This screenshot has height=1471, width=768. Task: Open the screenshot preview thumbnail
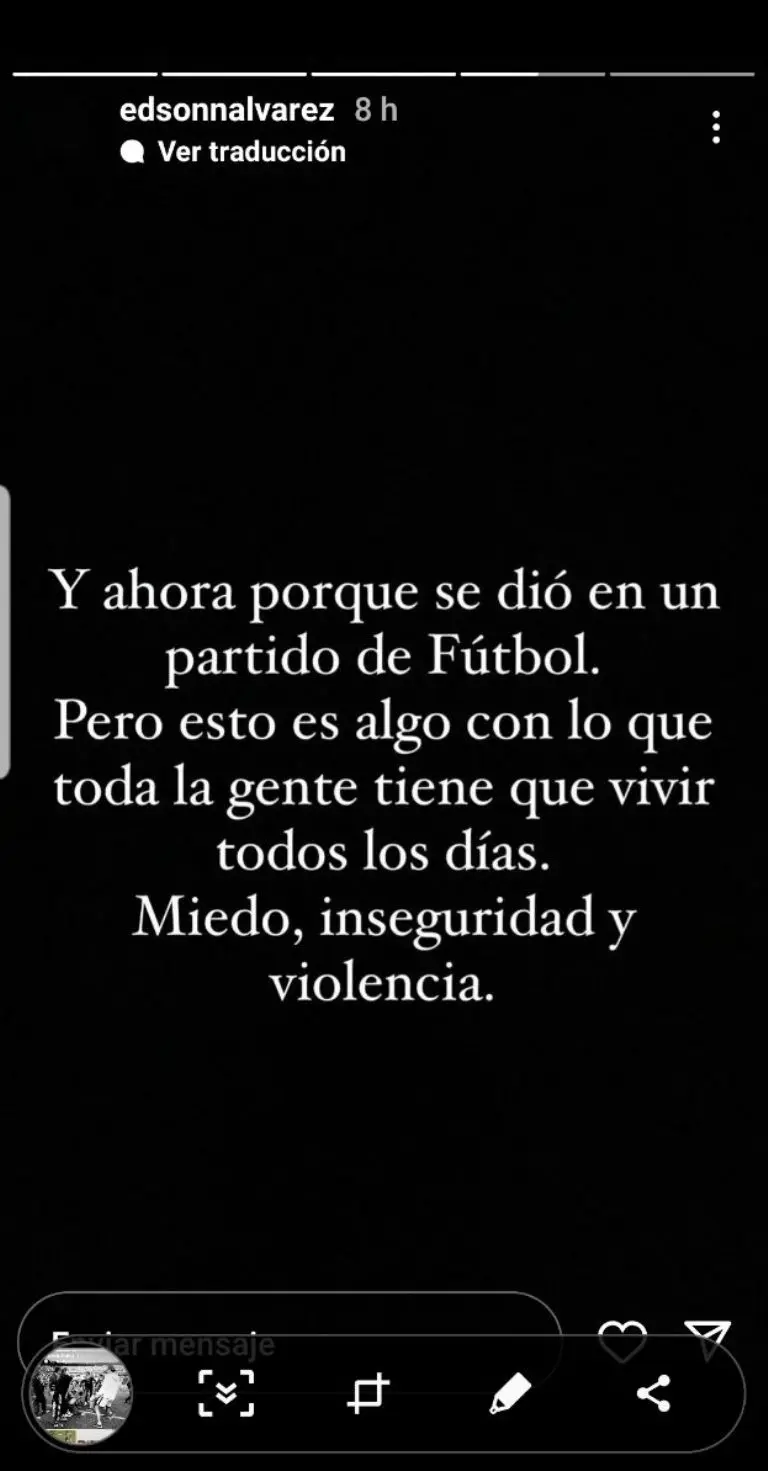81,1393
